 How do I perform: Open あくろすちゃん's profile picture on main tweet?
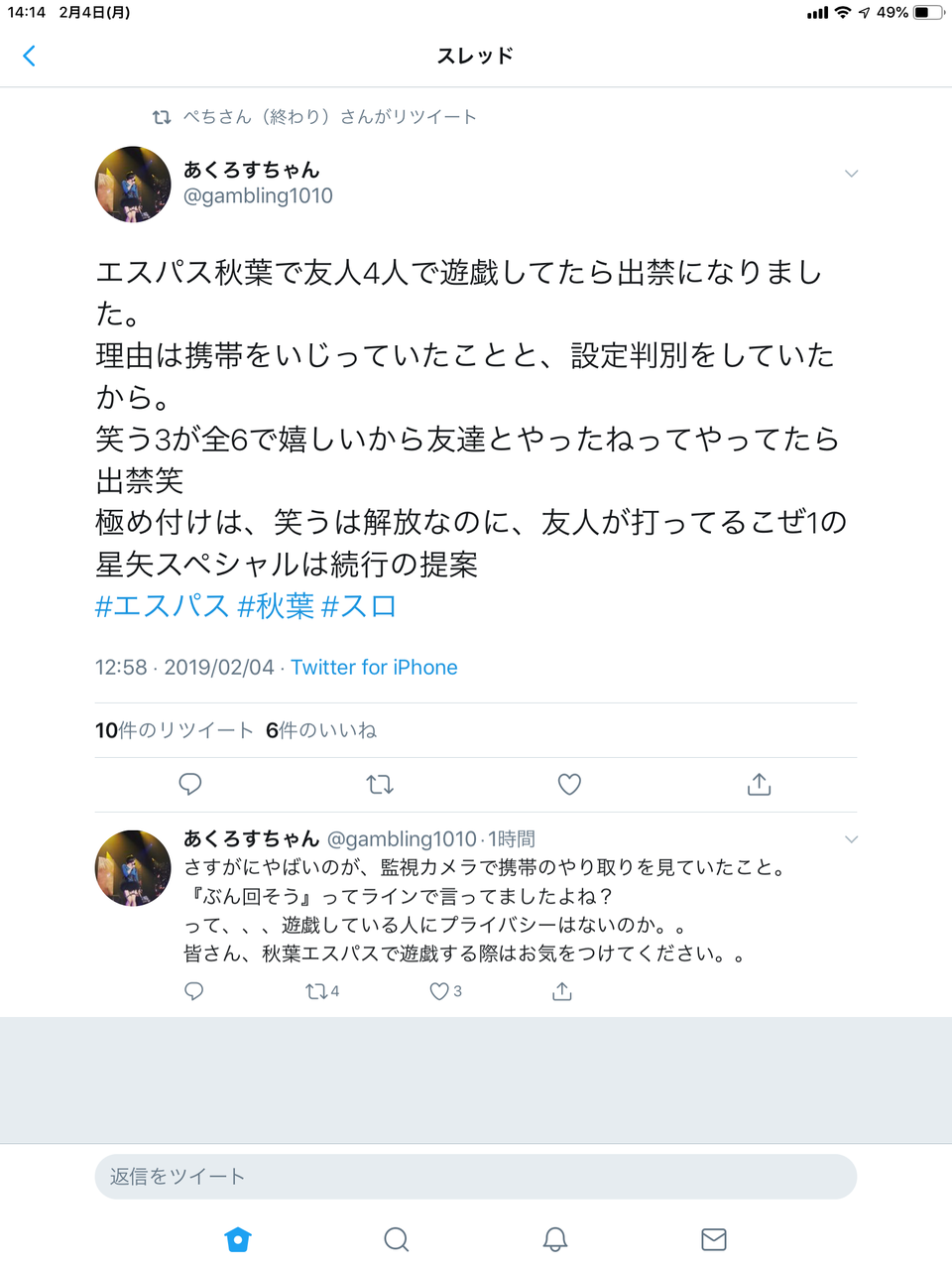133,185
